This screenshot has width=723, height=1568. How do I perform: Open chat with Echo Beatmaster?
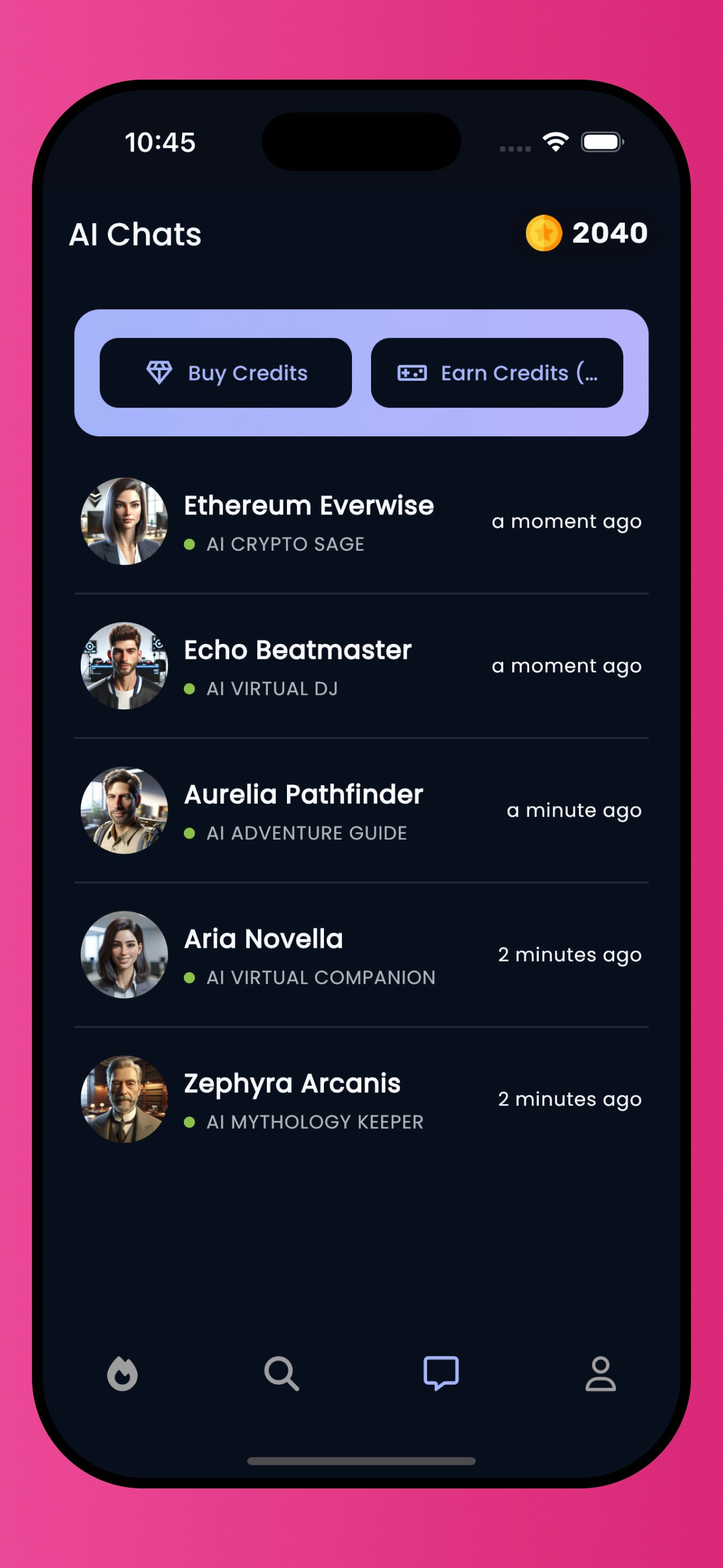[360, 666]
